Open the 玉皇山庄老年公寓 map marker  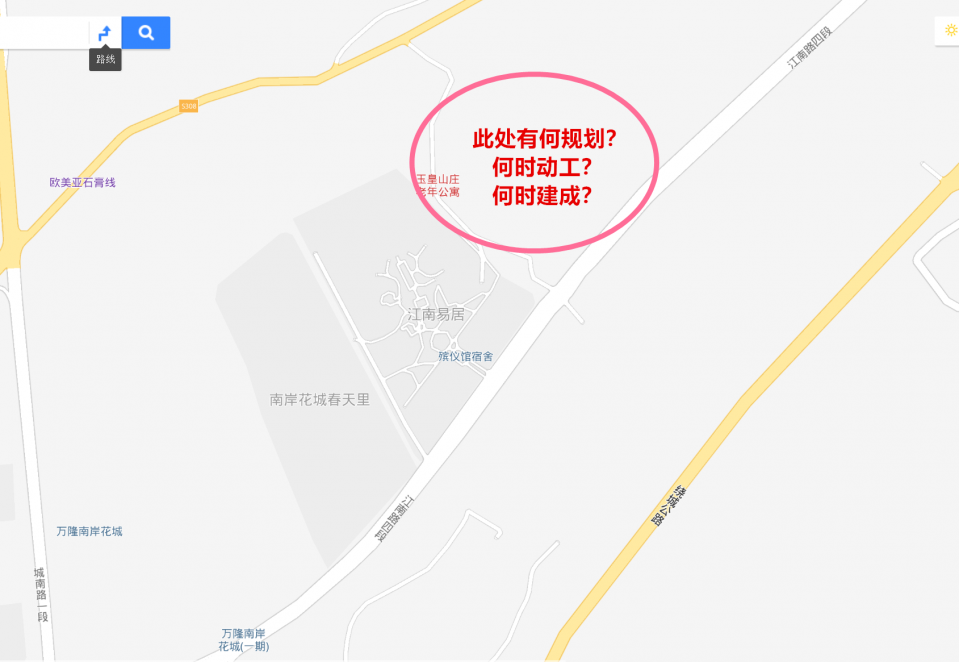tap(438, 185)
